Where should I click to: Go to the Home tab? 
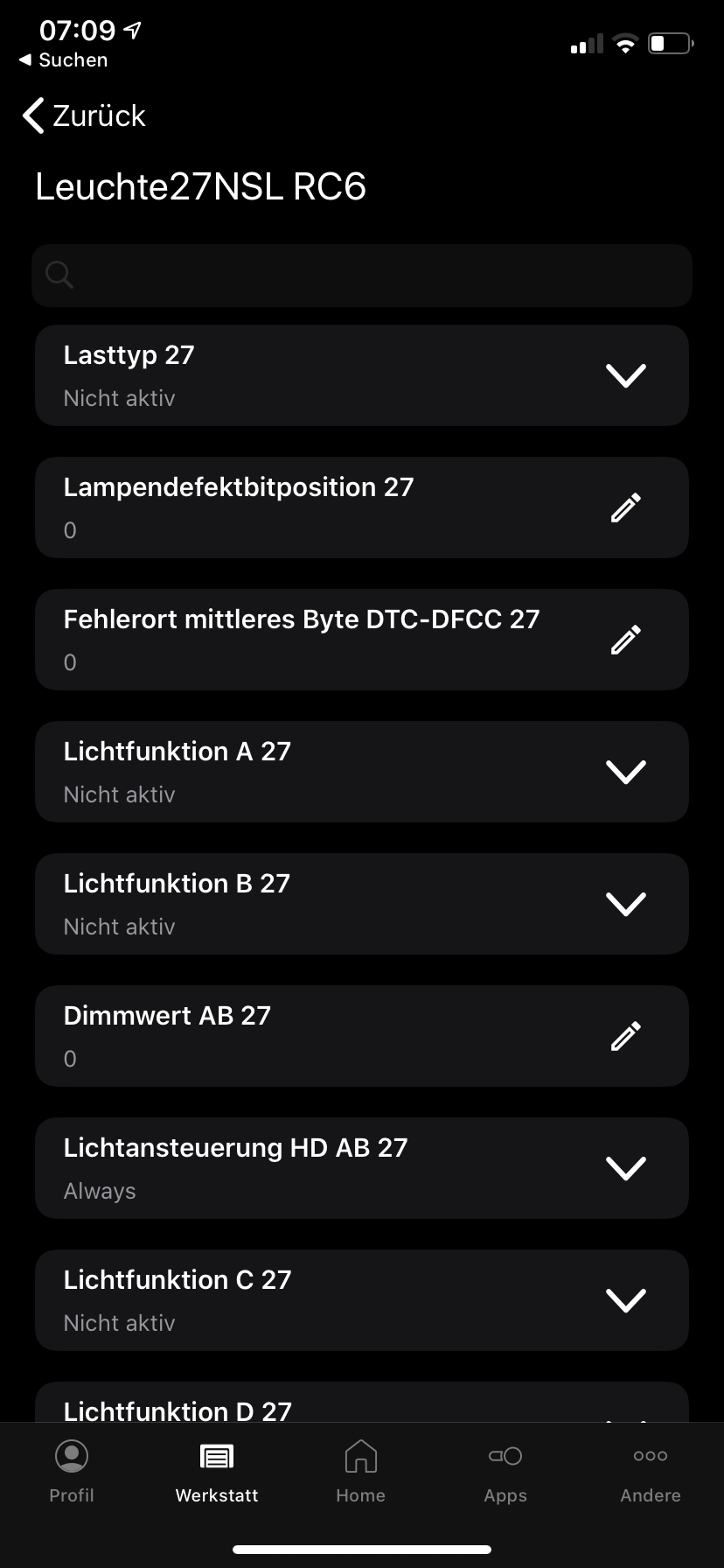pos(360,1472)
